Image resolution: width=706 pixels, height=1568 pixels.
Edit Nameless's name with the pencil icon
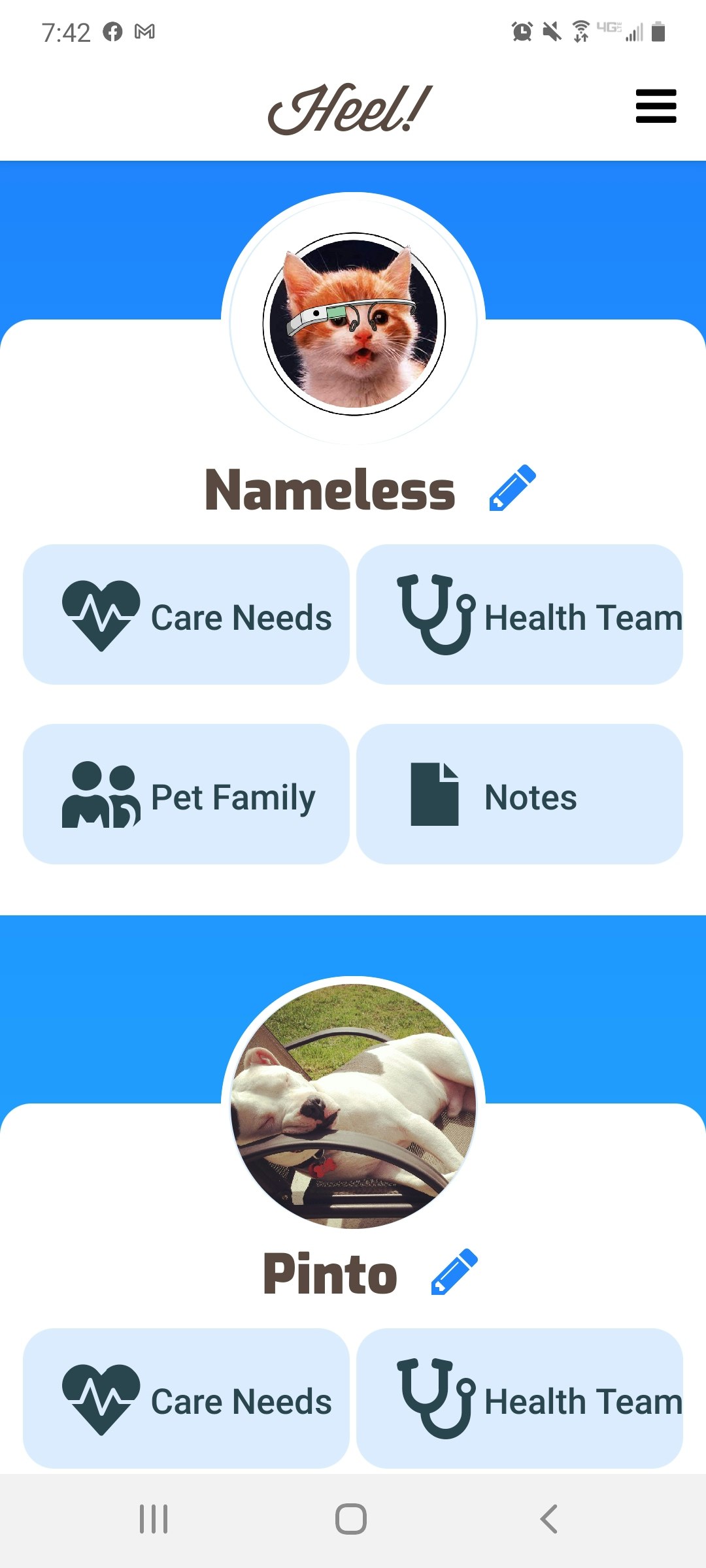tap(513, 488)
